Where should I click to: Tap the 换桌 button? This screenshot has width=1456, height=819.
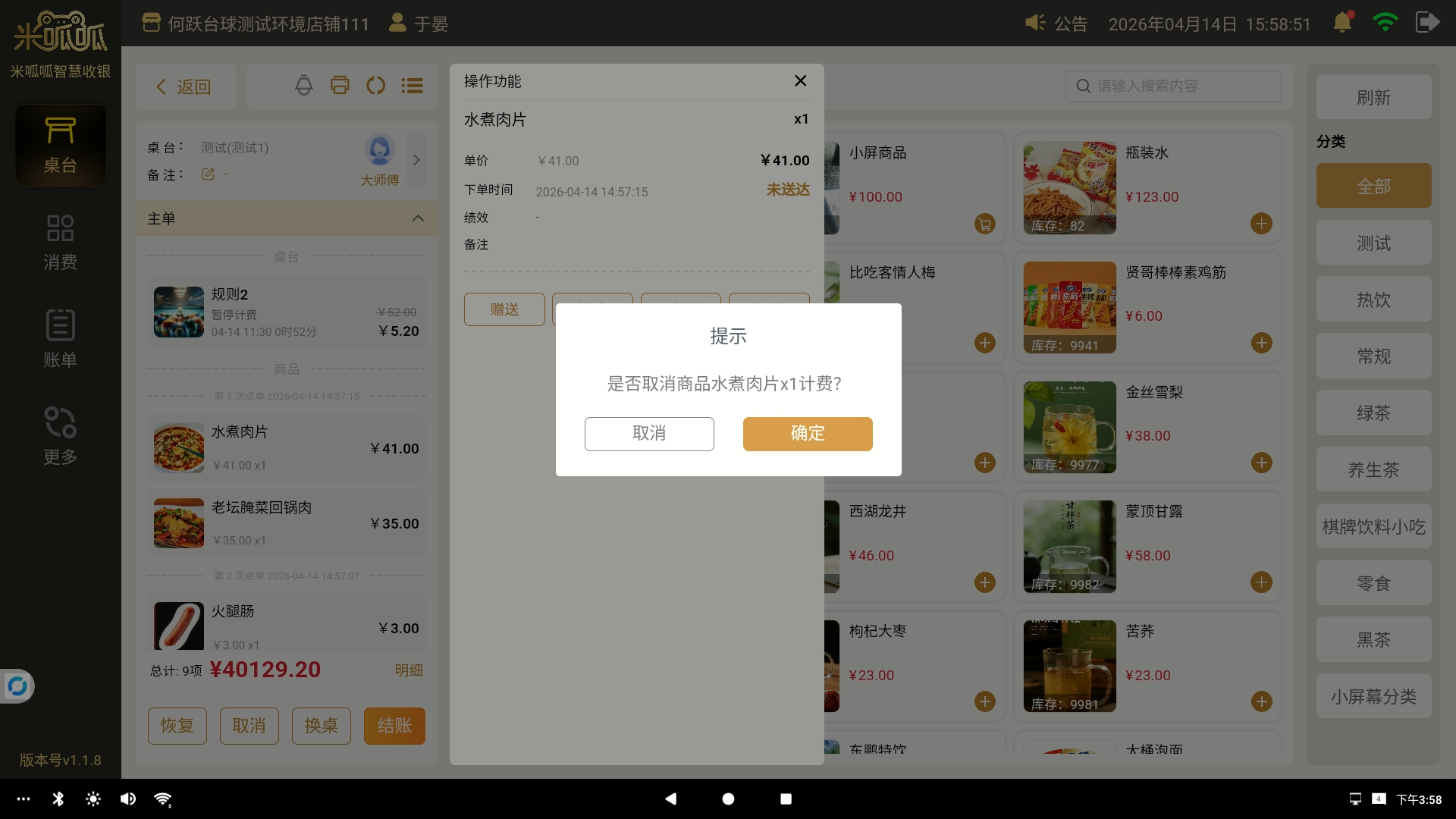pos(321,726)
